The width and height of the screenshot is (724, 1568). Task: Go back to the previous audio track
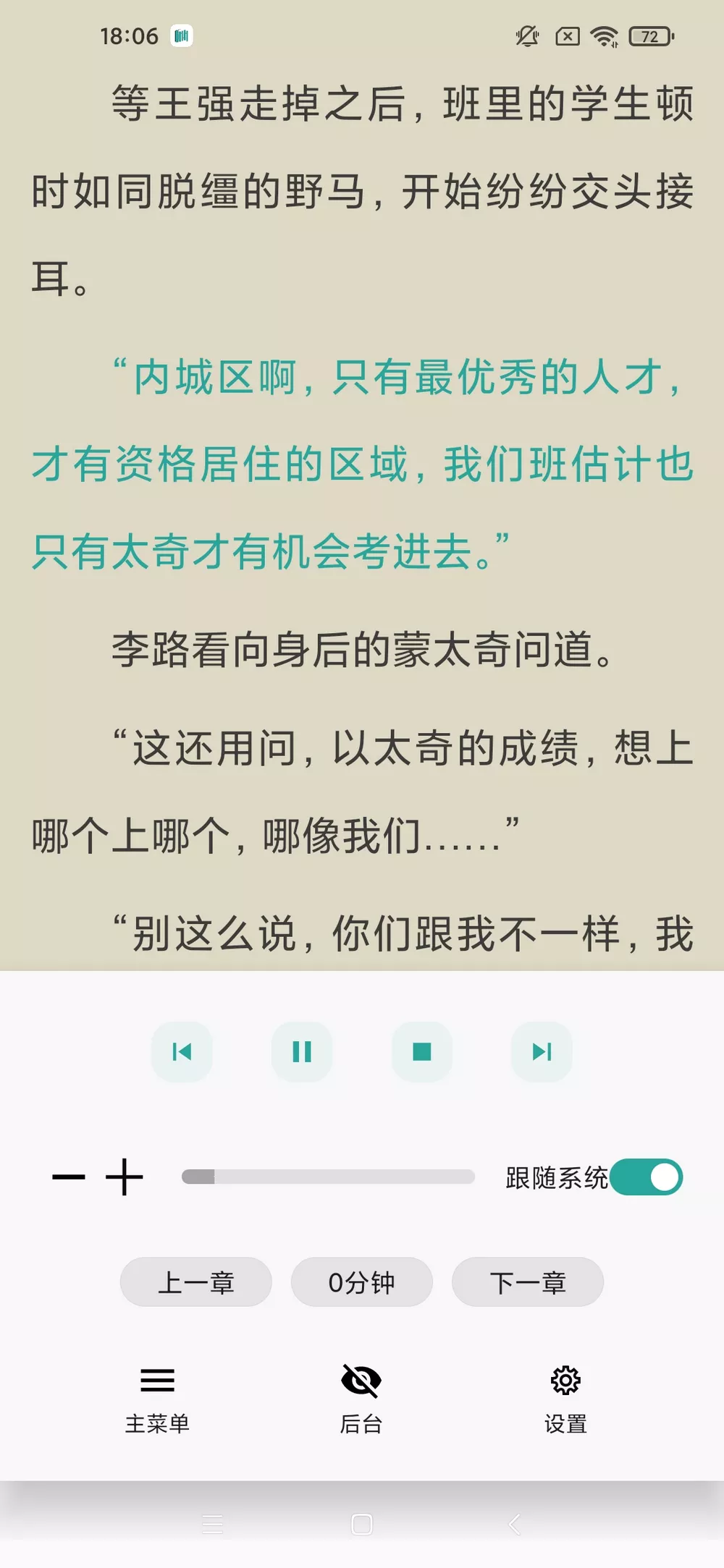coord(182,1053)
